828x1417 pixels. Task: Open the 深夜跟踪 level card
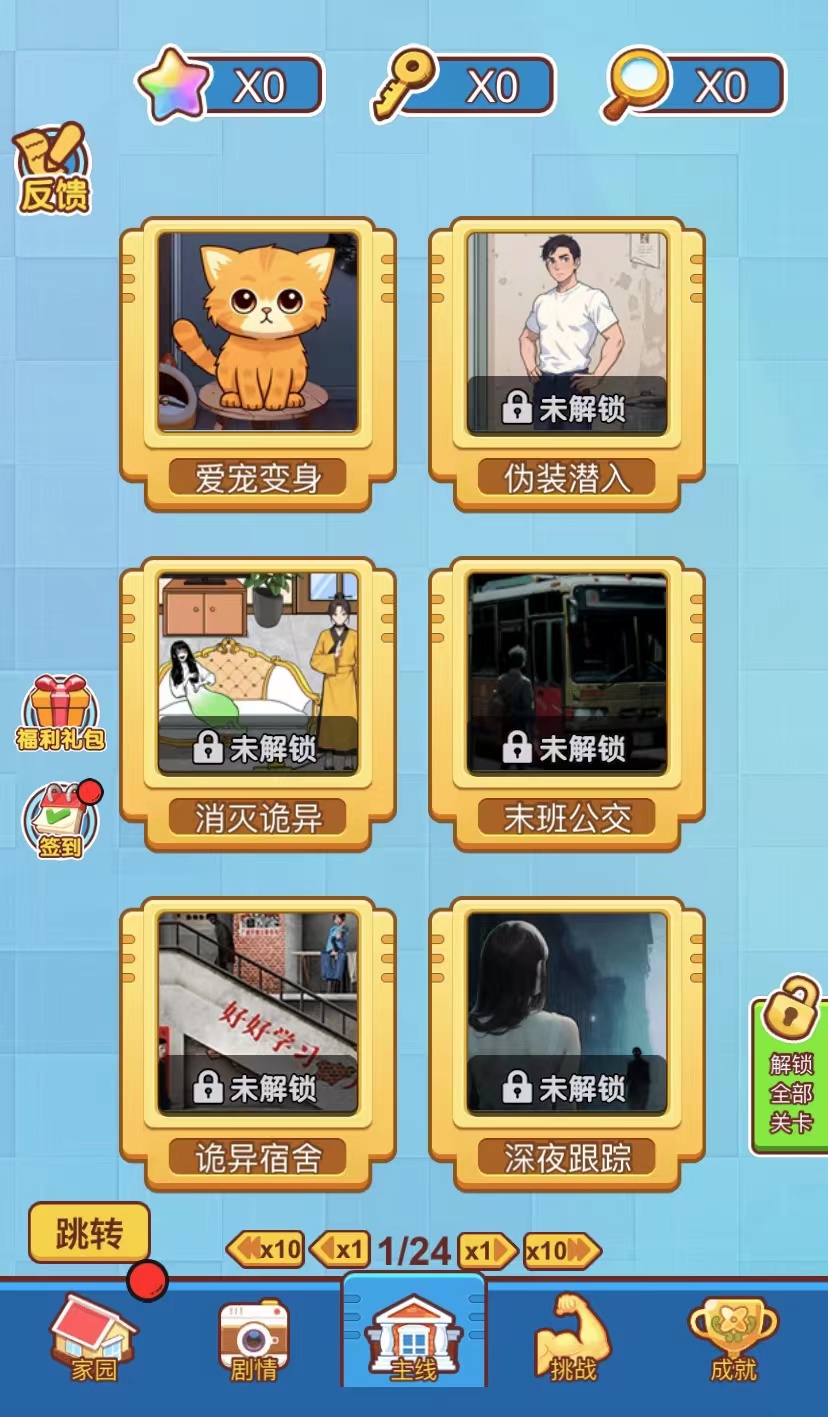click(x=567, y=1040)
